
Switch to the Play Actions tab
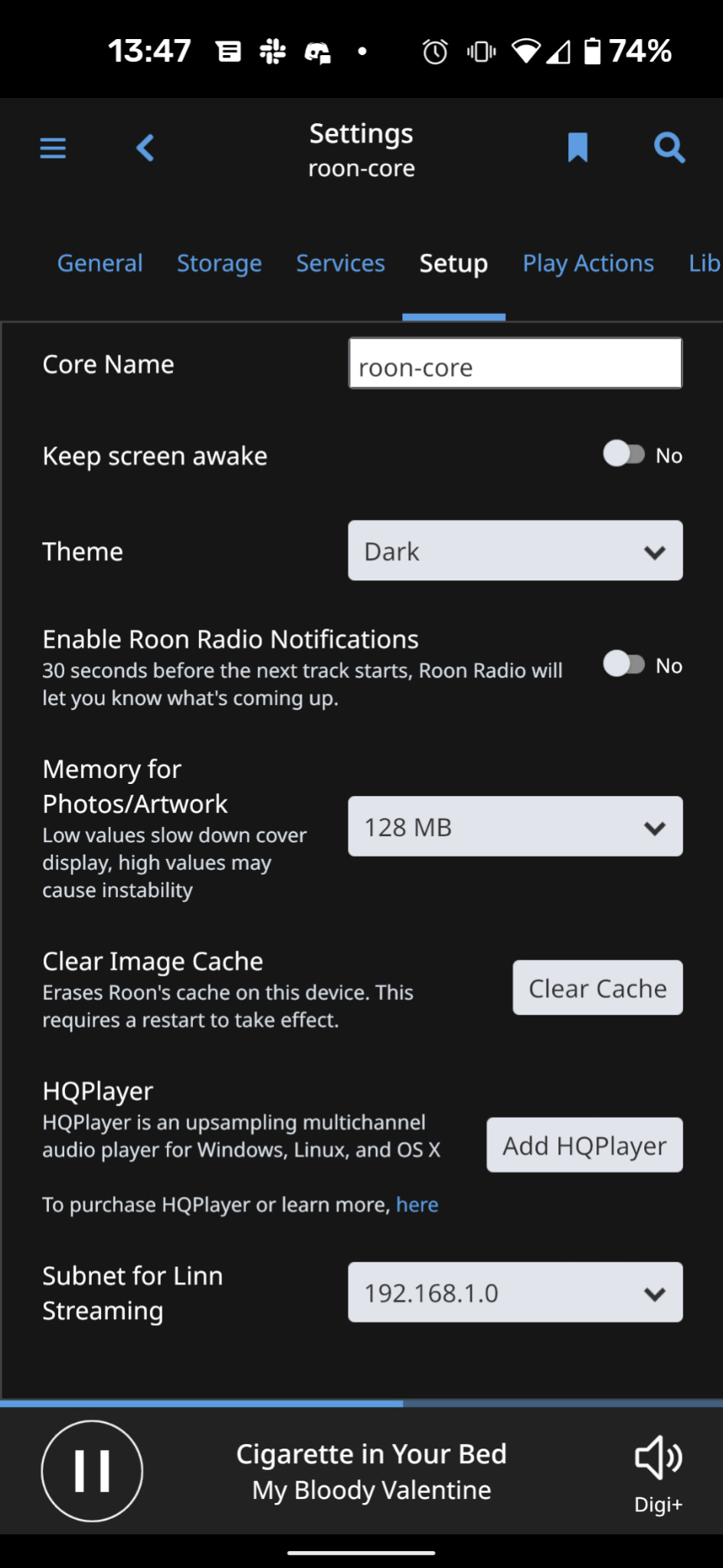click(x=588, y=263)
